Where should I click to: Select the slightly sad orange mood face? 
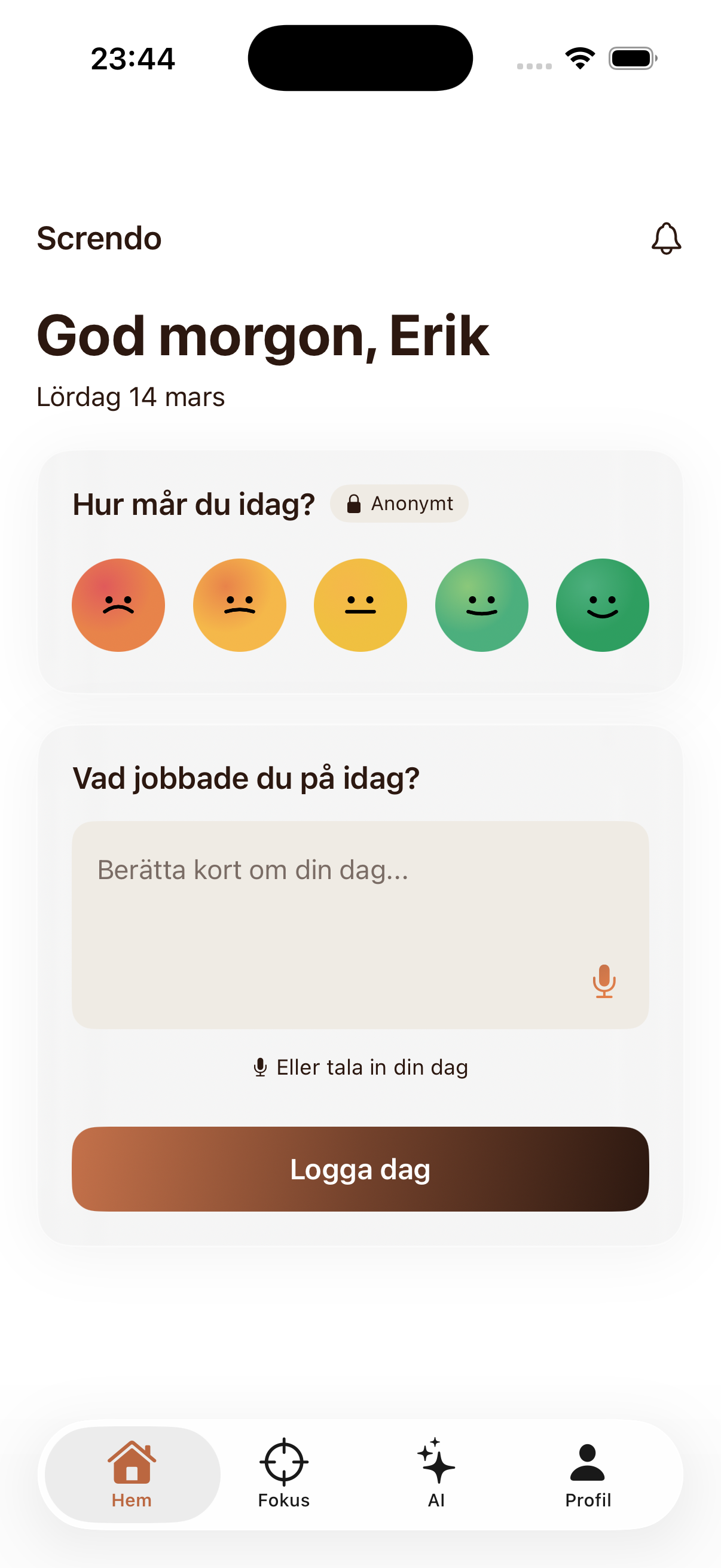pyautogui.click(x=240, y=605)
